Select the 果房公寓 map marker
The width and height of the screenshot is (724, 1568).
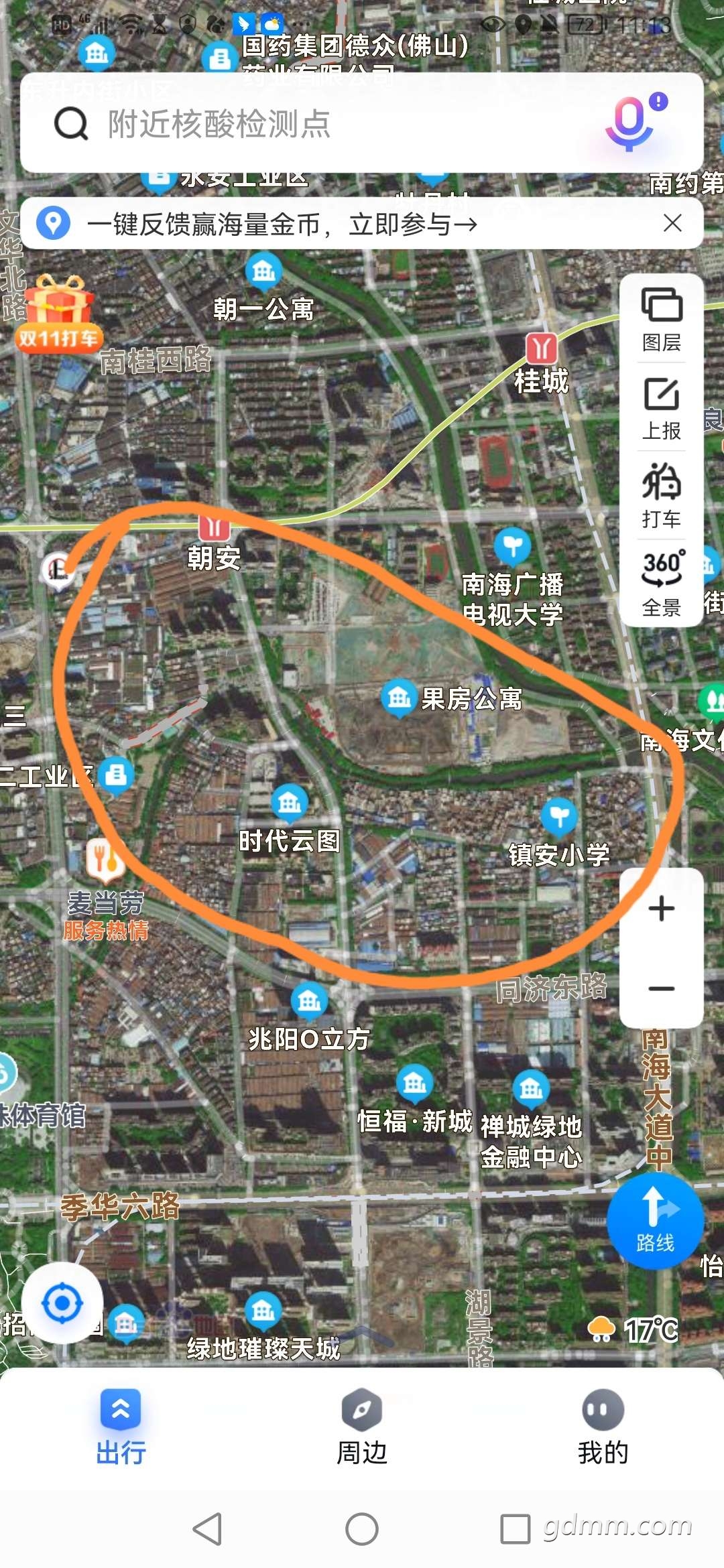[x=400, y=698]
